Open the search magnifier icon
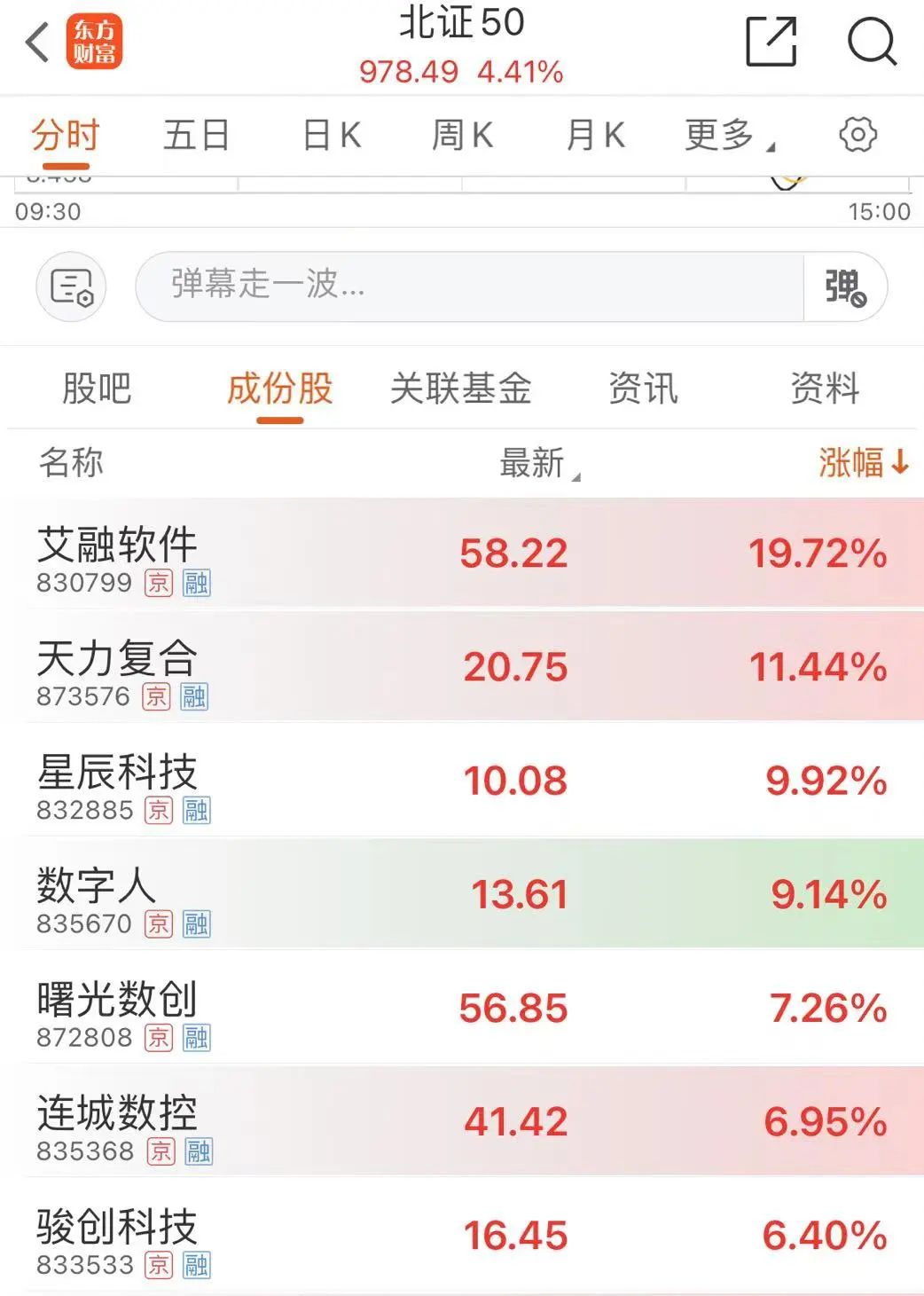 click(872, 41)
